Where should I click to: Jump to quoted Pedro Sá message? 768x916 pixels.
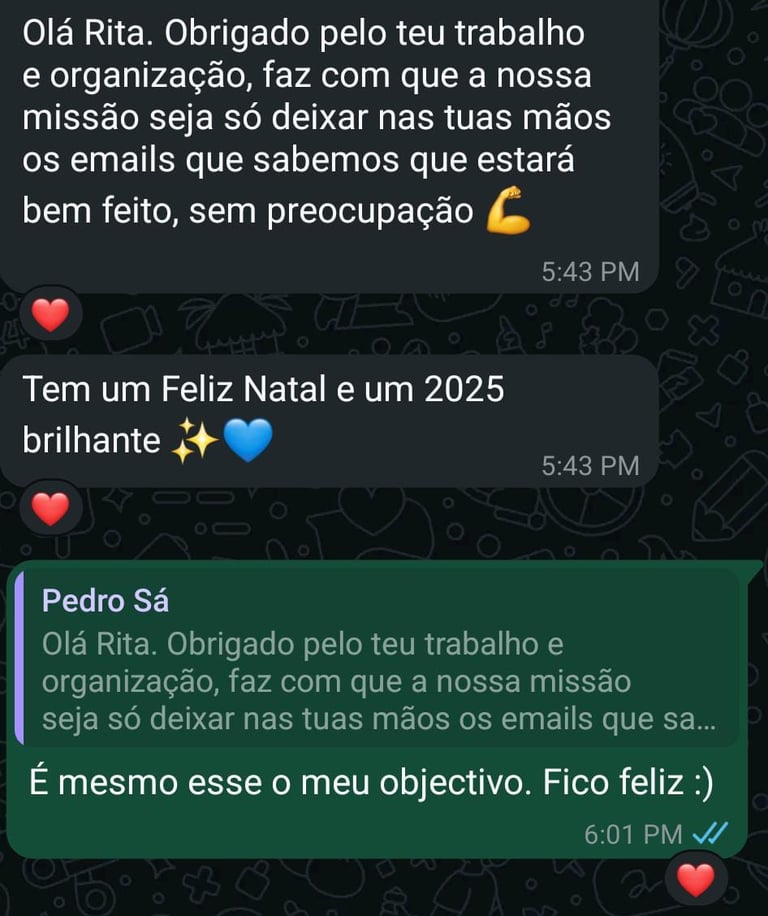[x=378, y=658]
